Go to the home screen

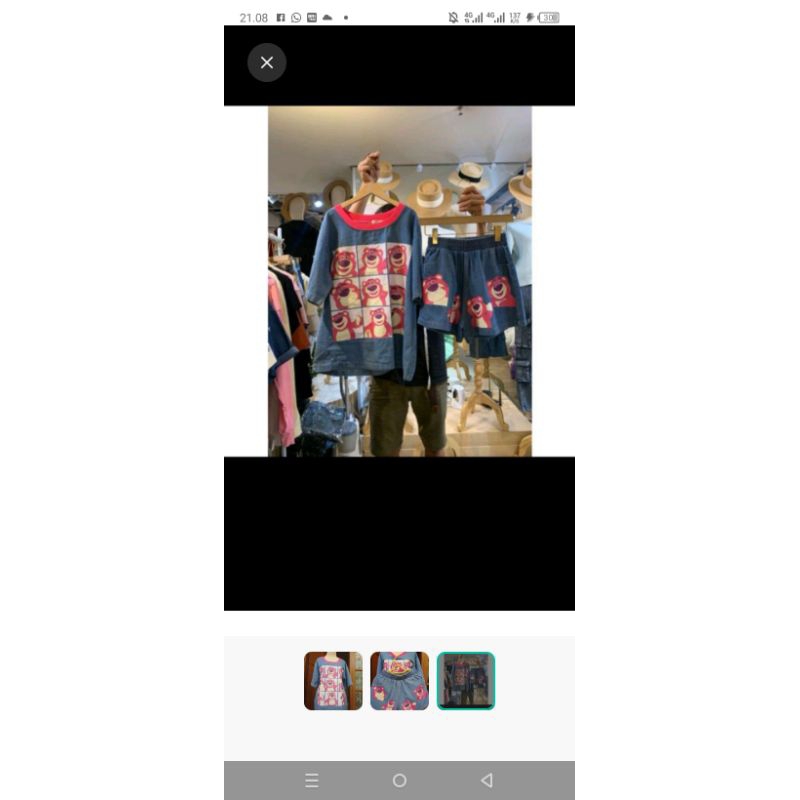click(399, 781)
